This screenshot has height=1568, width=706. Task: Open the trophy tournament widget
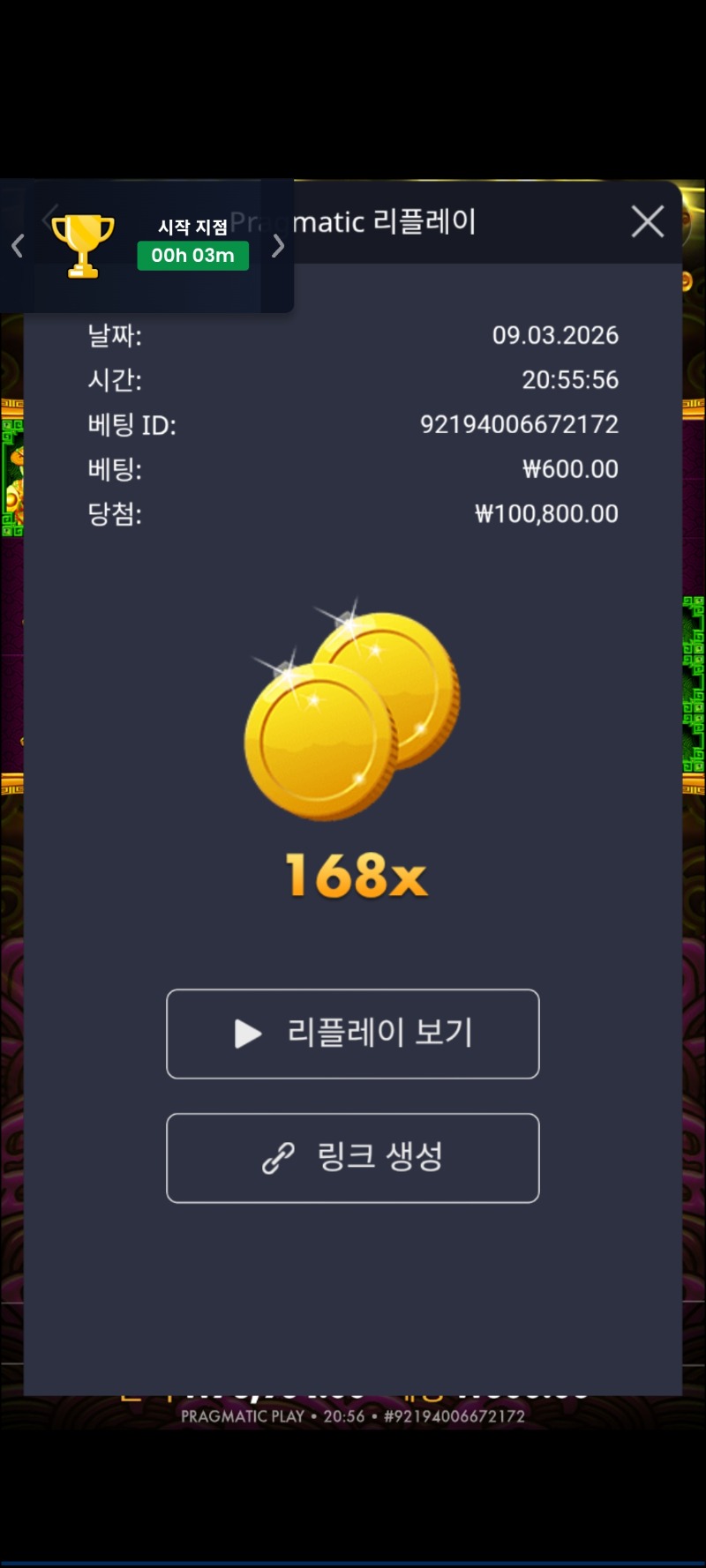(x=83, y=245)
